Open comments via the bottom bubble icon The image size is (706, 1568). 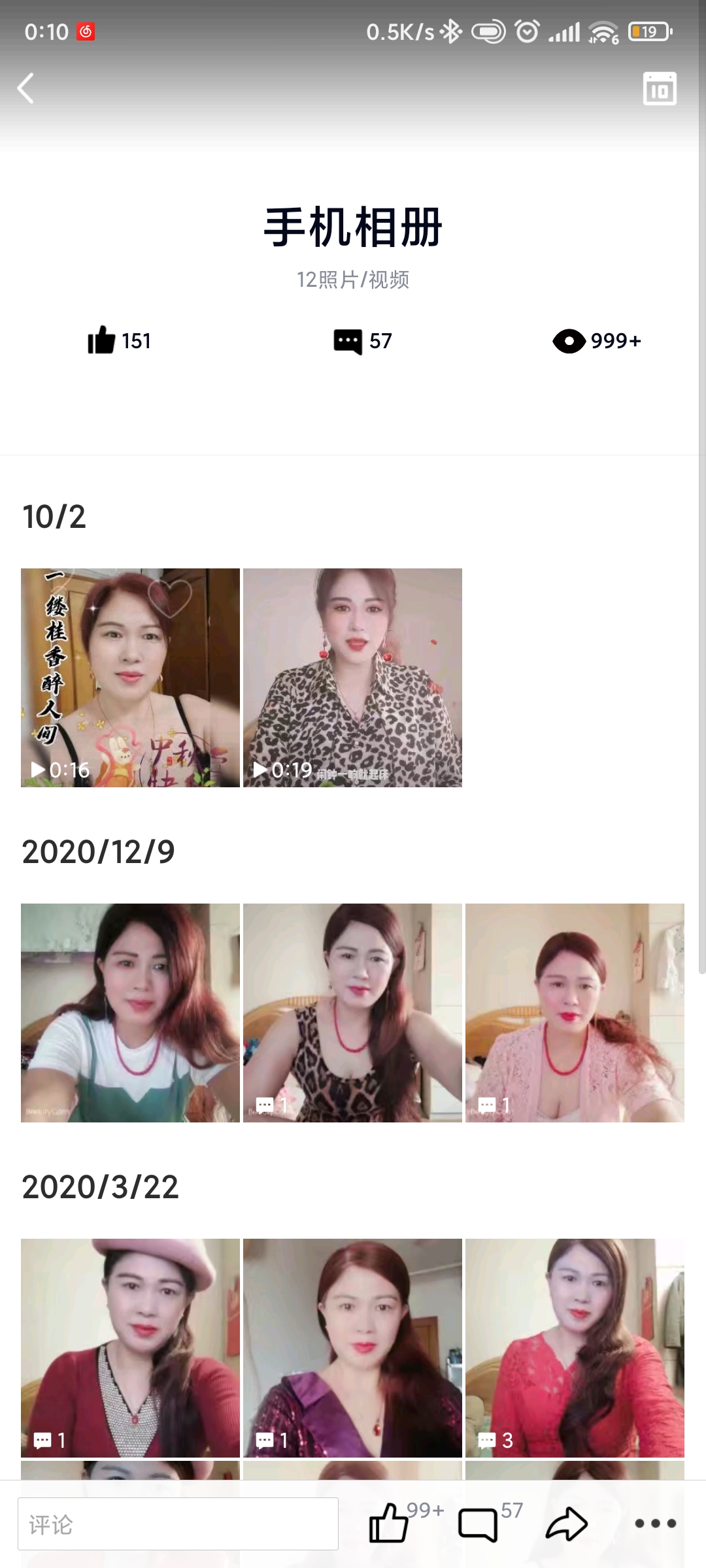pyautogui.click(x=478, y=1525)
